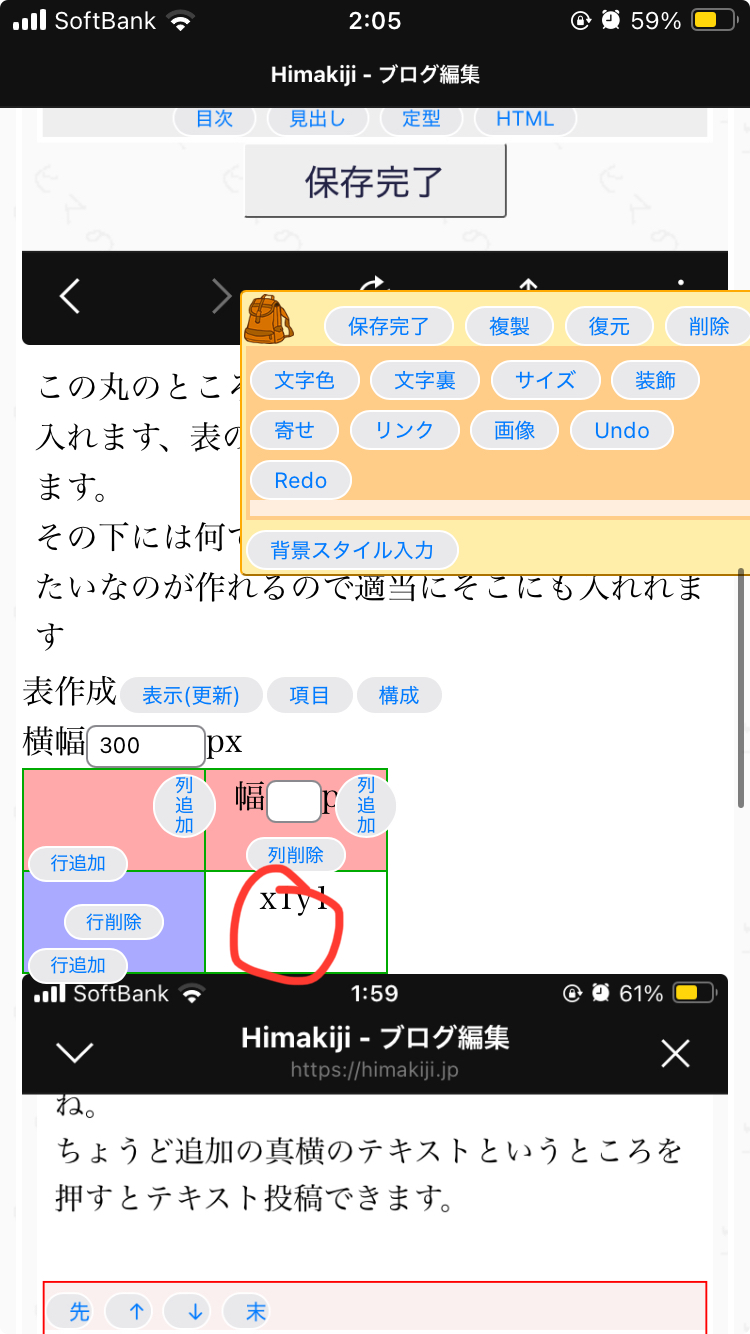Remove the column with 列削除
The height and width of the screenshot is (1334, 750).
coord(295,855)
